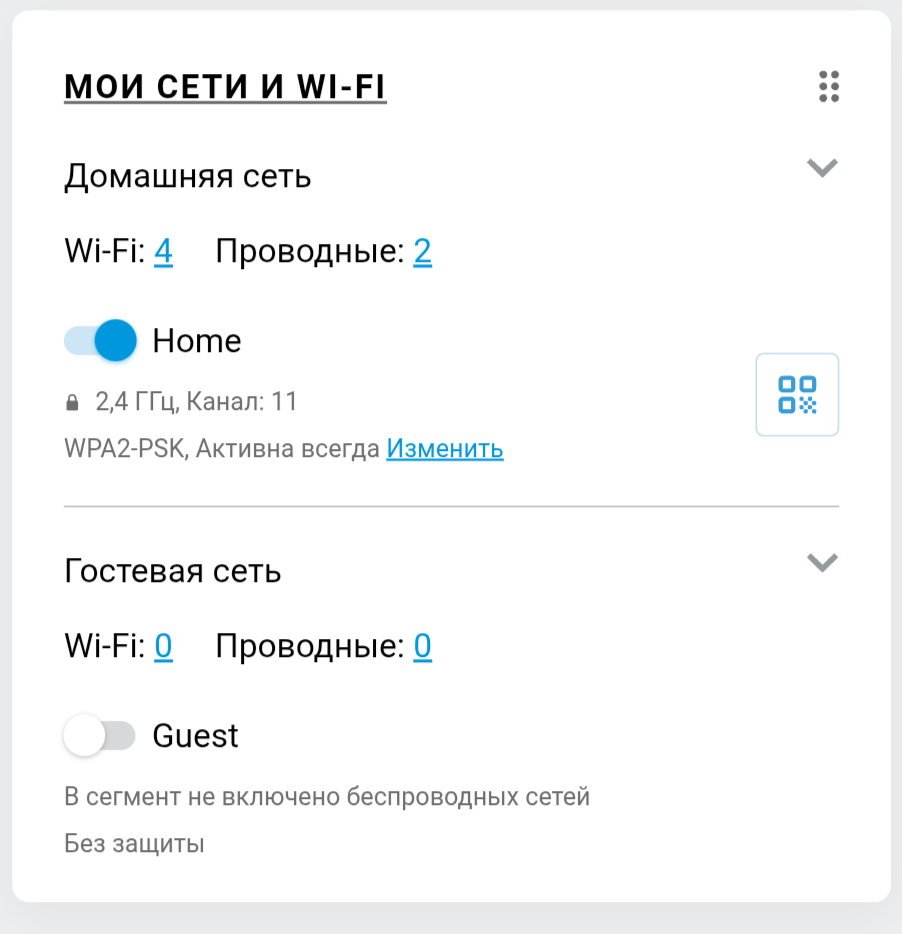Image resolution: width=902 pixels, height=934 pixels.
Task: Open the МОИ СЕТИ И WI-FI heading link
Action: point(225,88)
